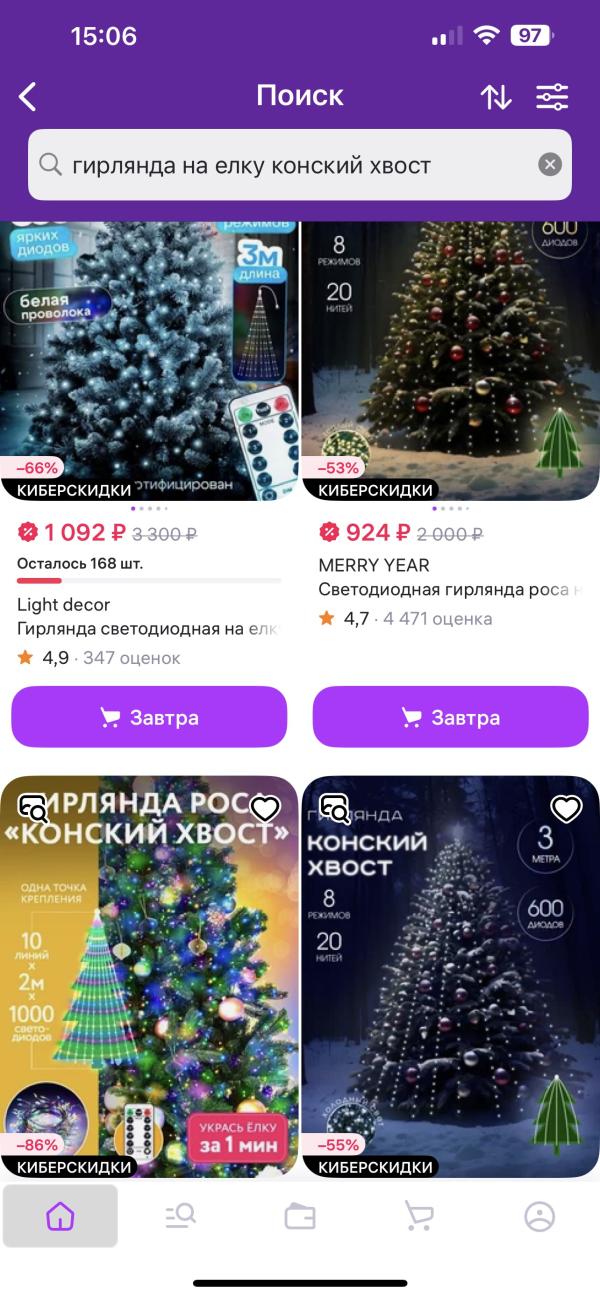Switch to the Catalog search tab

tap(180, 1216)
